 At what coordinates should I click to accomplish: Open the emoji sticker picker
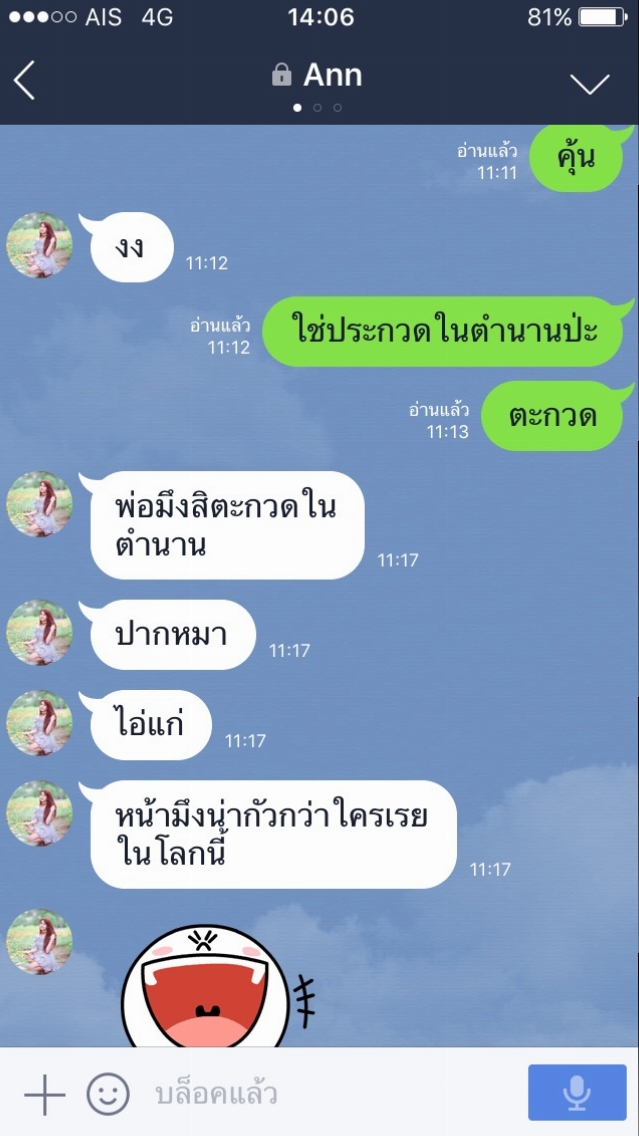point(108,1093)
